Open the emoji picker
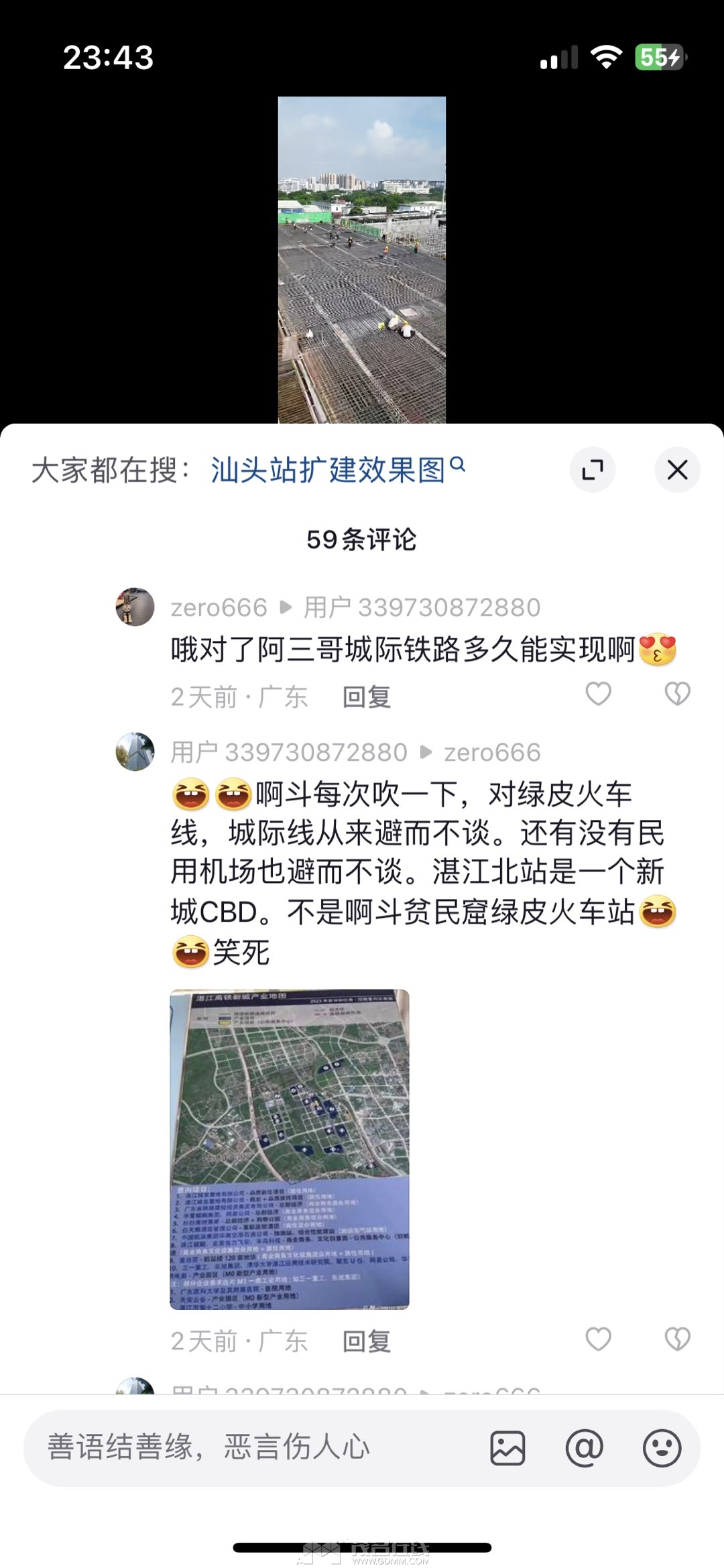 [x=662, y=1448]
